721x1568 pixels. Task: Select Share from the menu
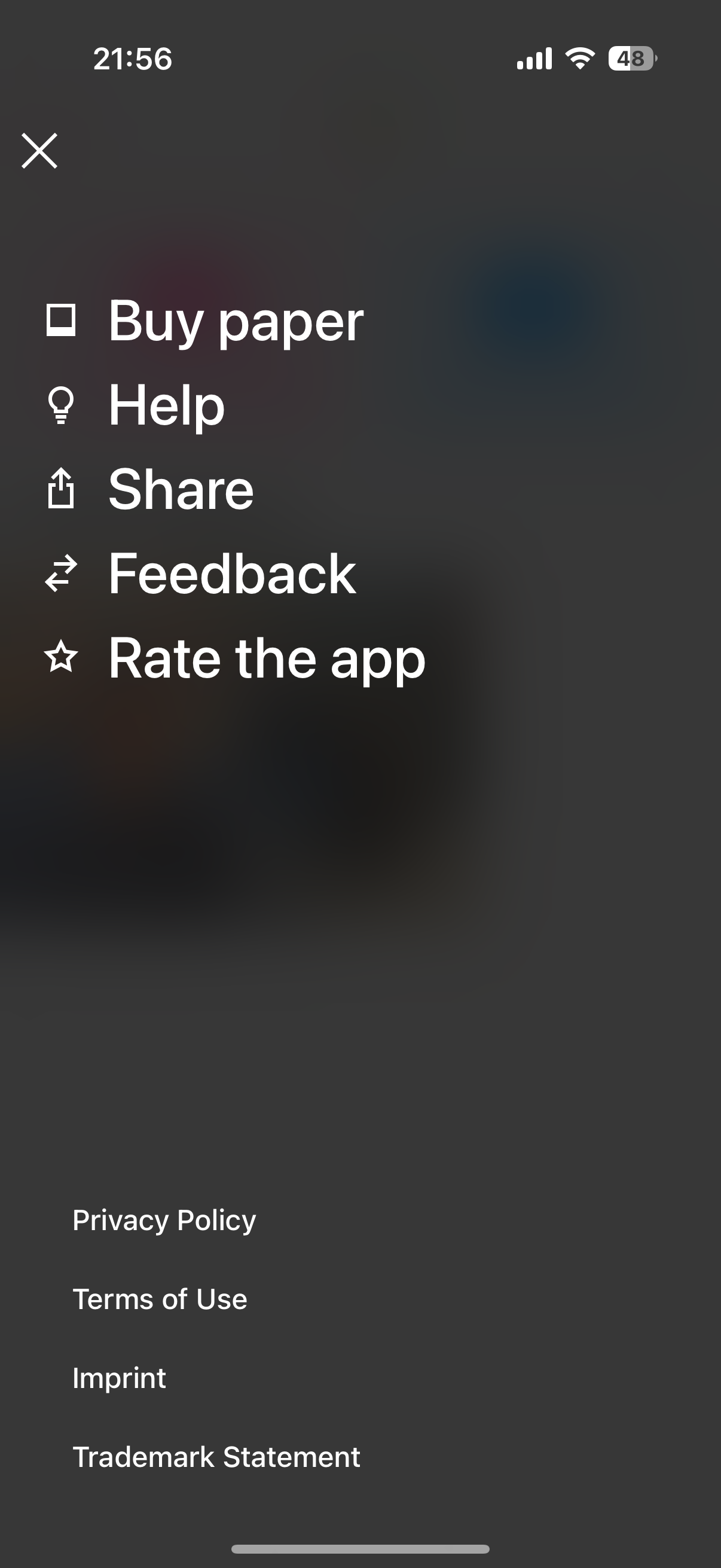coord(181,489)
